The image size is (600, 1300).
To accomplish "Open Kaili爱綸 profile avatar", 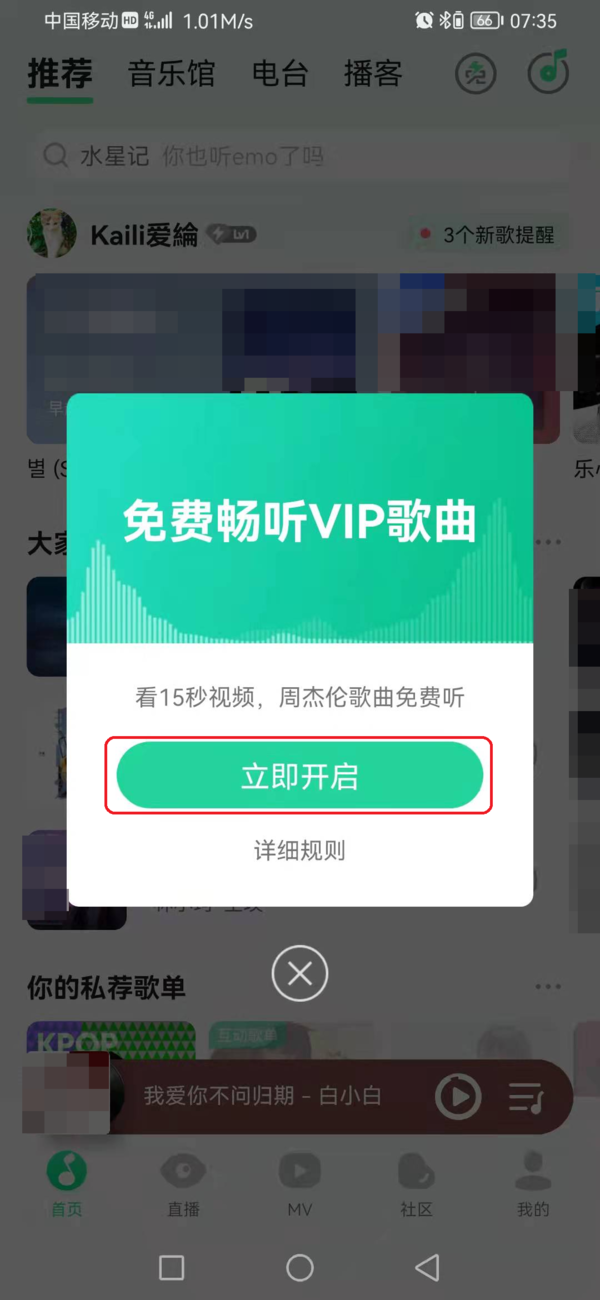I will click(x=52, y=235).
